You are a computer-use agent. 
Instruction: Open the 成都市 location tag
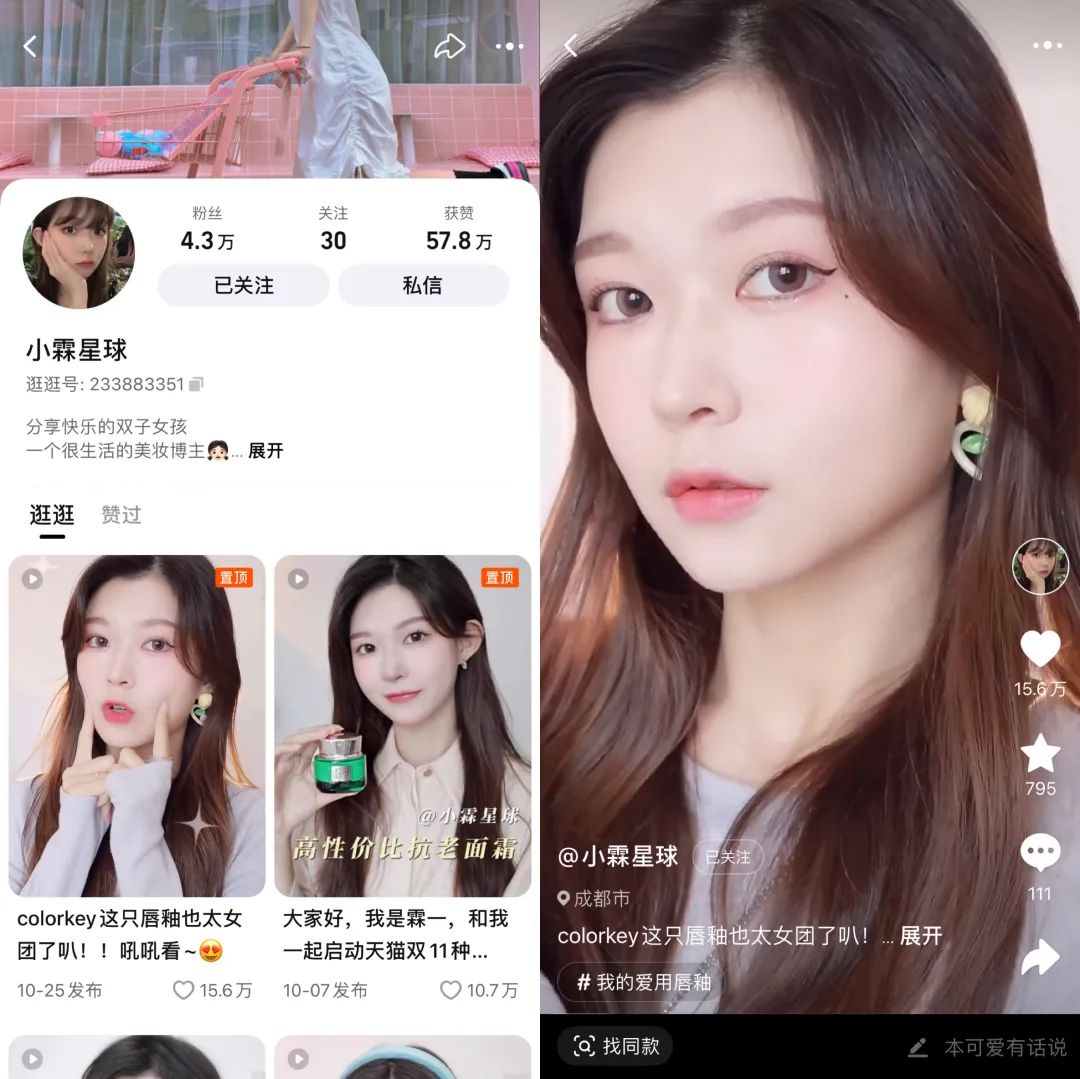[594, 899]
